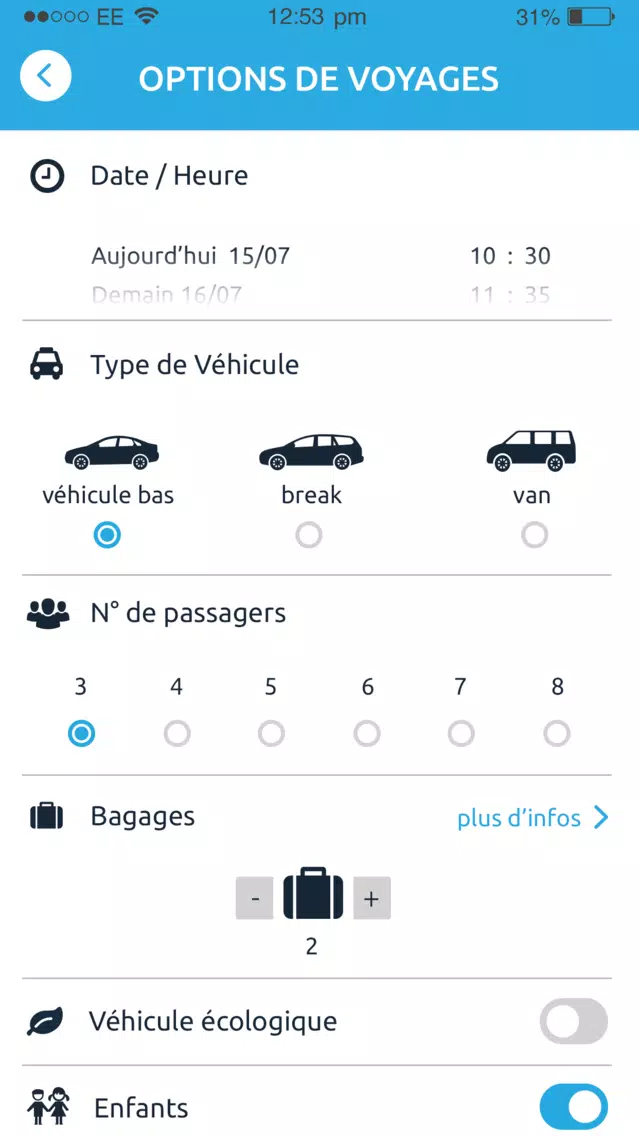Select 3 passengers
This screenshot has width=639, height=1136.
pos(81,733)
